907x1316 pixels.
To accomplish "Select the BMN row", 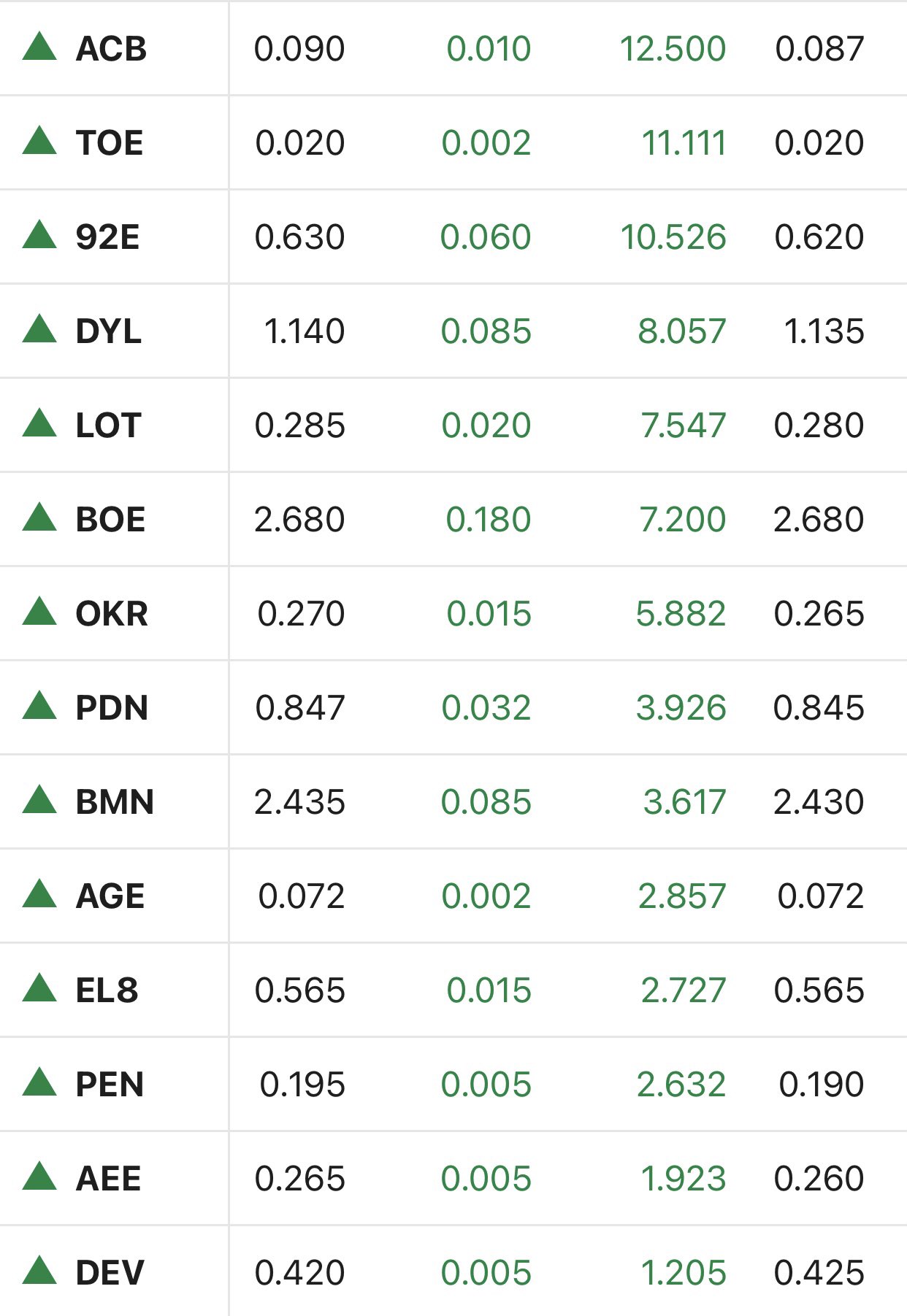I will [x=115, y=802].
